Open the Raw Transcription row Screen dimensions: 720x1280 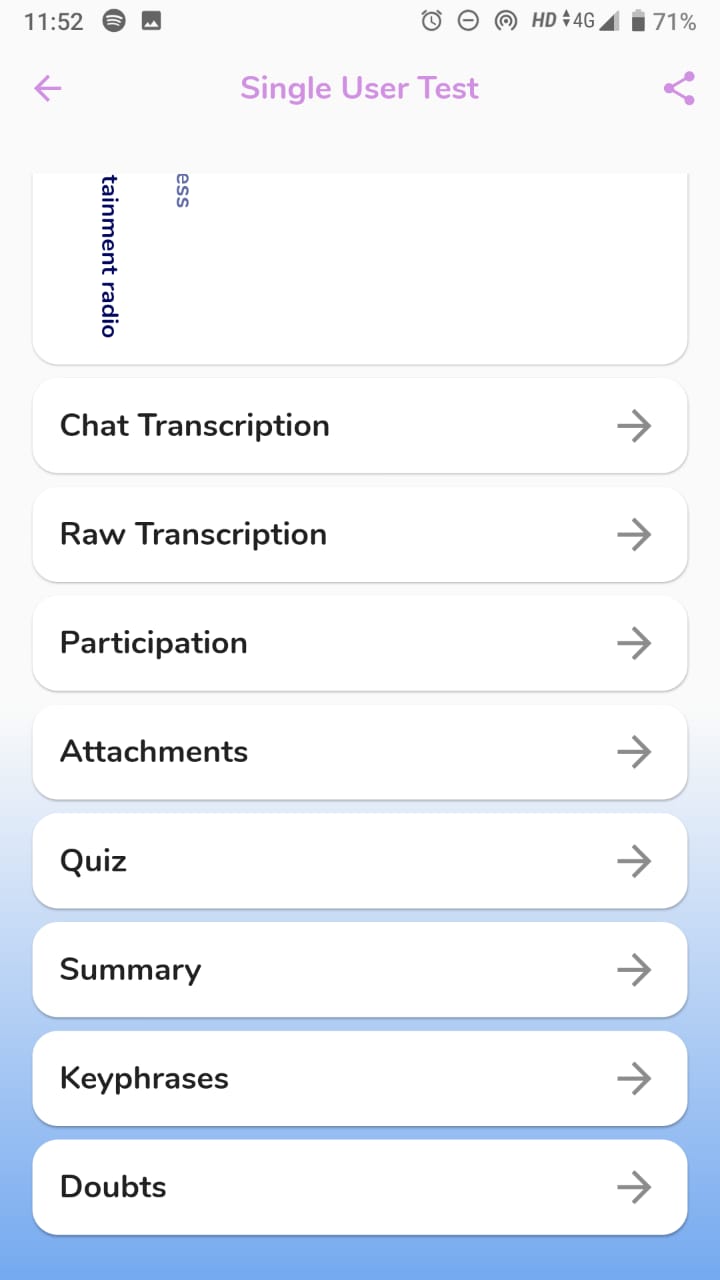click(360, 535)
